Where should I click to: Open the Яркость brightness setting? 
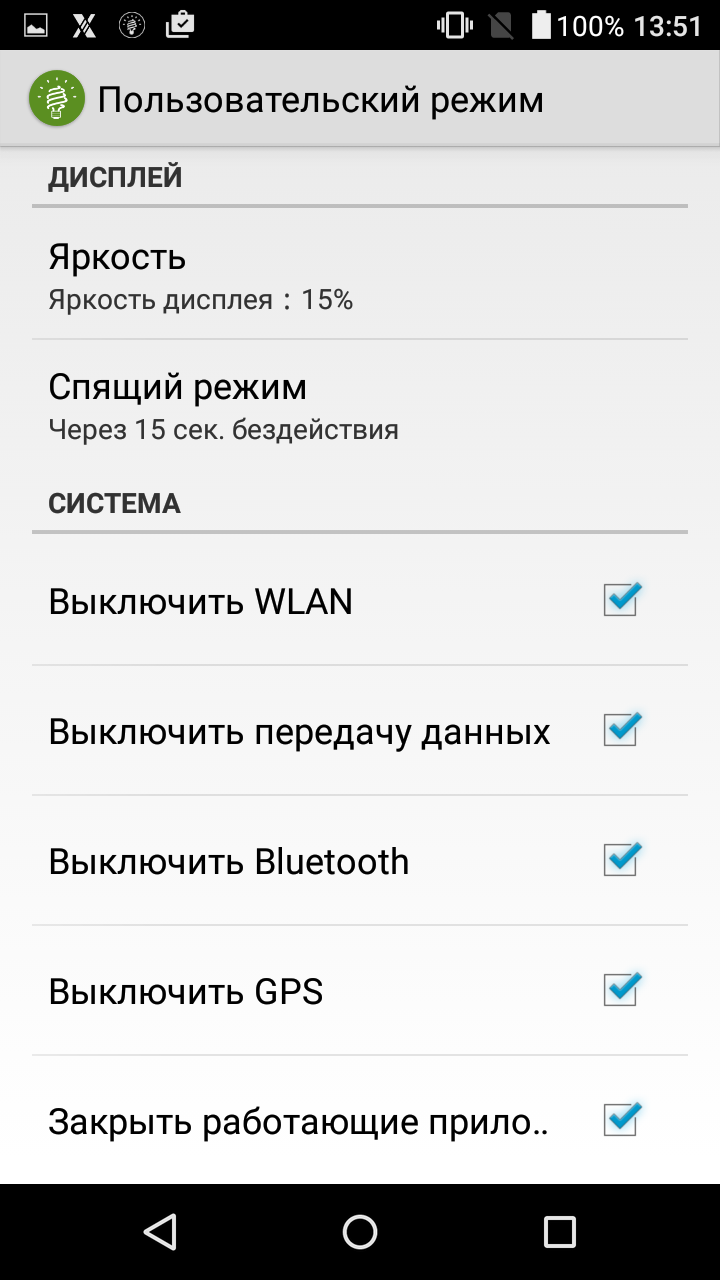click(x=360, y=274)
